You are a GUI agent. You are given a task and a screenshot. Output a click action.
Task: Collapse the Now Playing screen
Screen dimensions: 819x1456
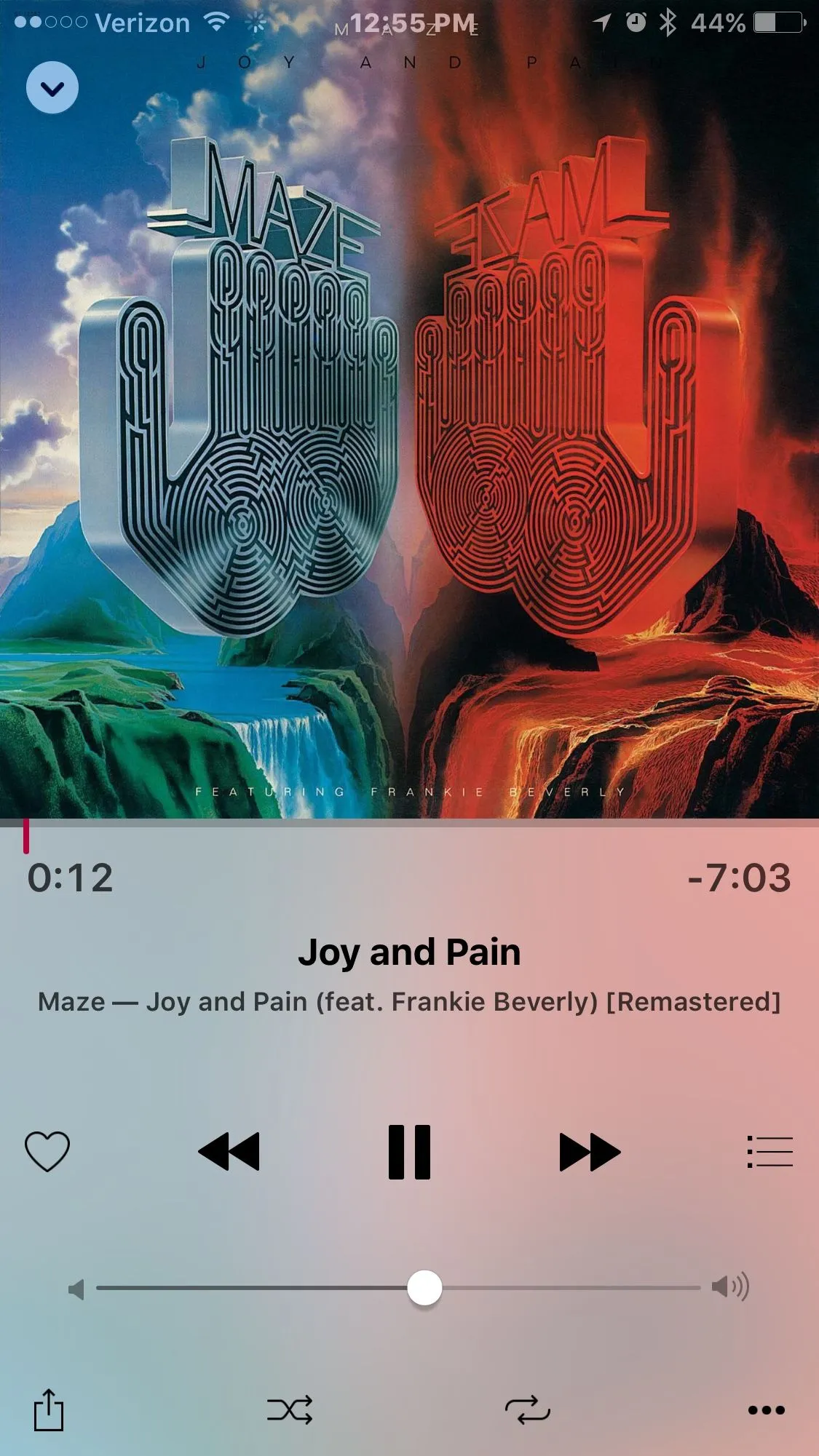click(52, 88)
